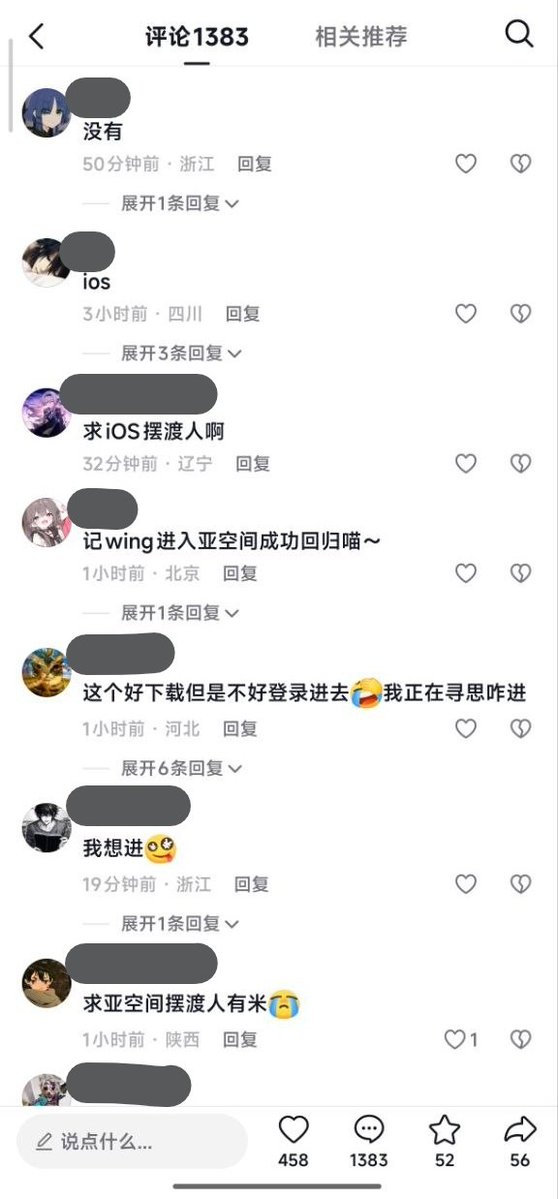The image size is (558, 1199).
Task: Expand 展开6条回复 replies
Action: coord(182,768)
